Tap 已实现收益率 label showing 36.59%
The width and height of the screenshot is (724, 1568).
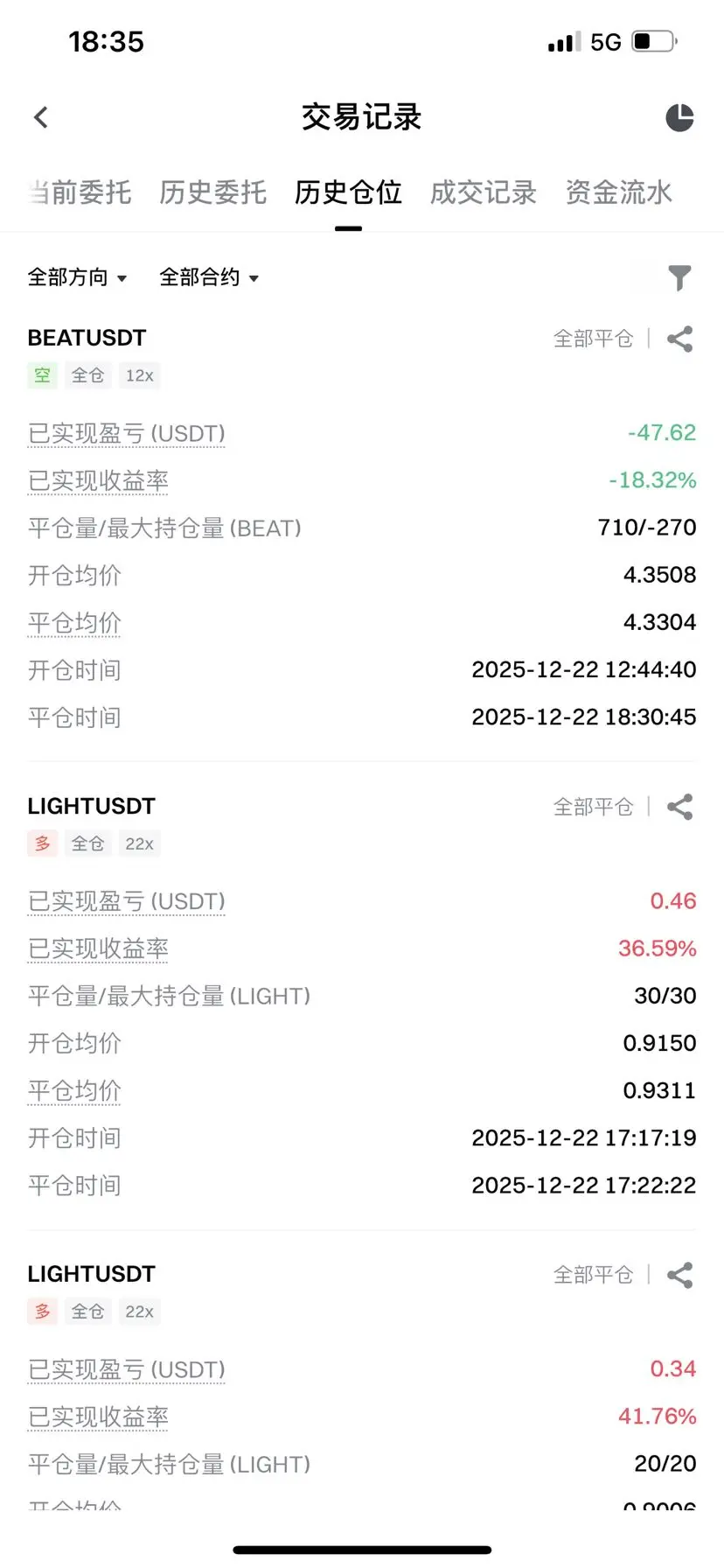(98, 949)
